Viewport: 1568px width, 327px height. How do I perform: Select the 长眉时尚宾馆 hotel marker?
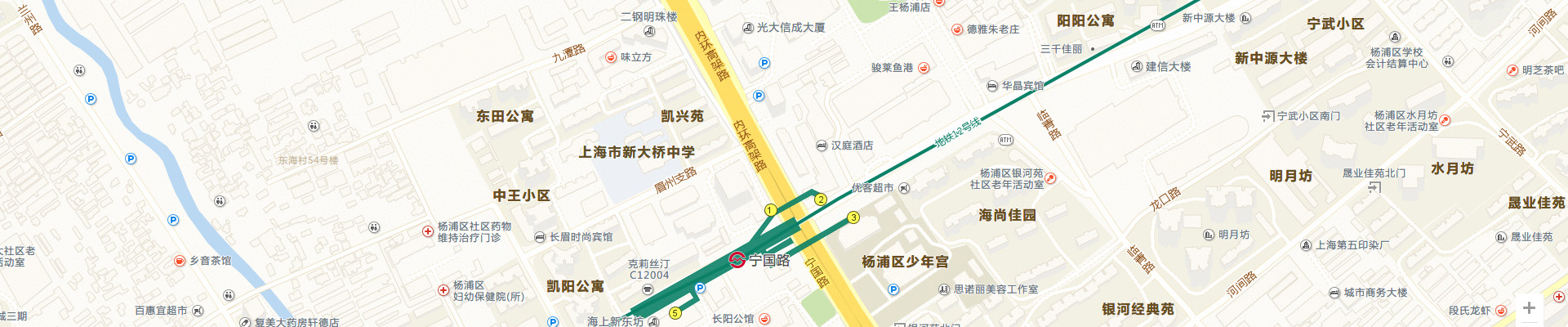coord(540,237)
